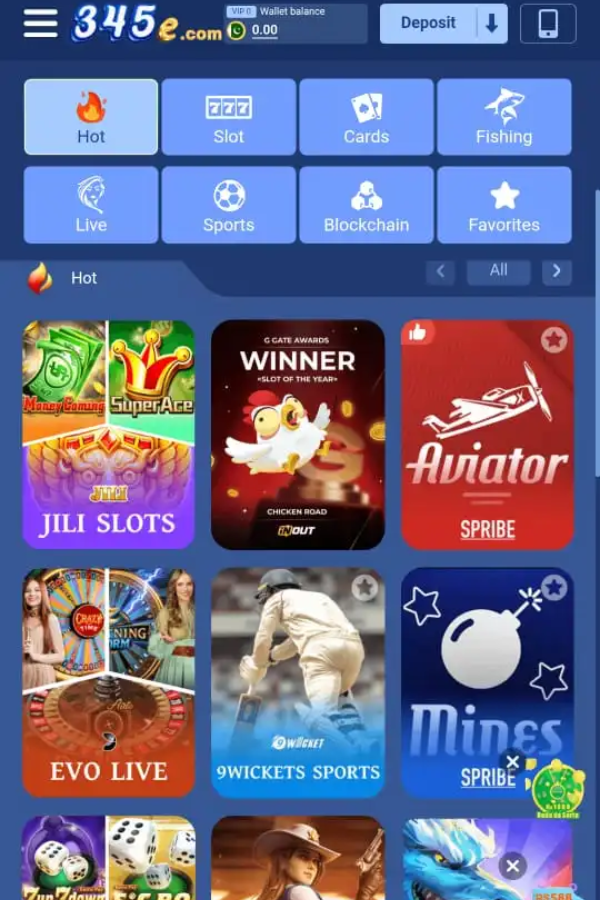Open the Favorites category

504,205
